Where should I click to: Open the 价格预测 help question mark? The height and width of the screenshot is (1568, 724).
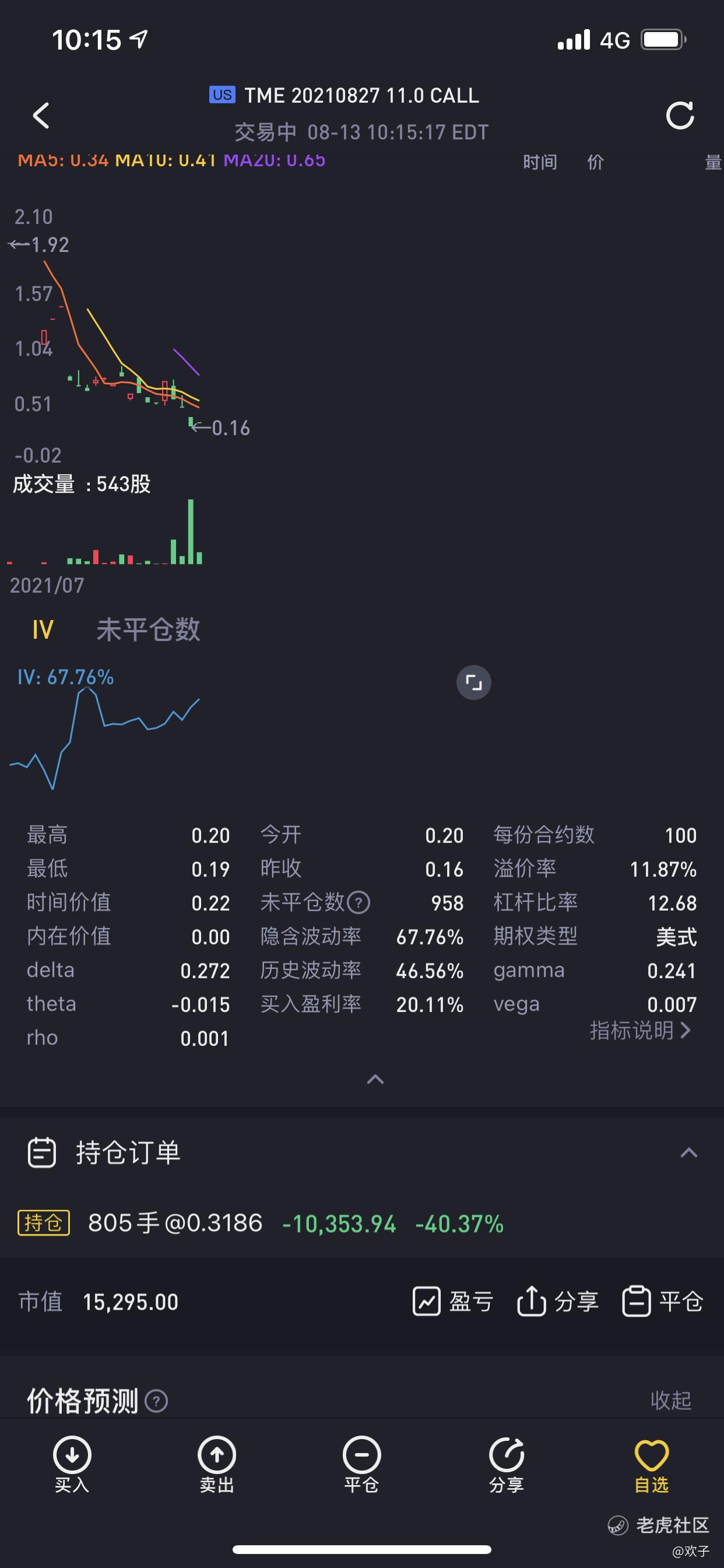pos(157,1401)
